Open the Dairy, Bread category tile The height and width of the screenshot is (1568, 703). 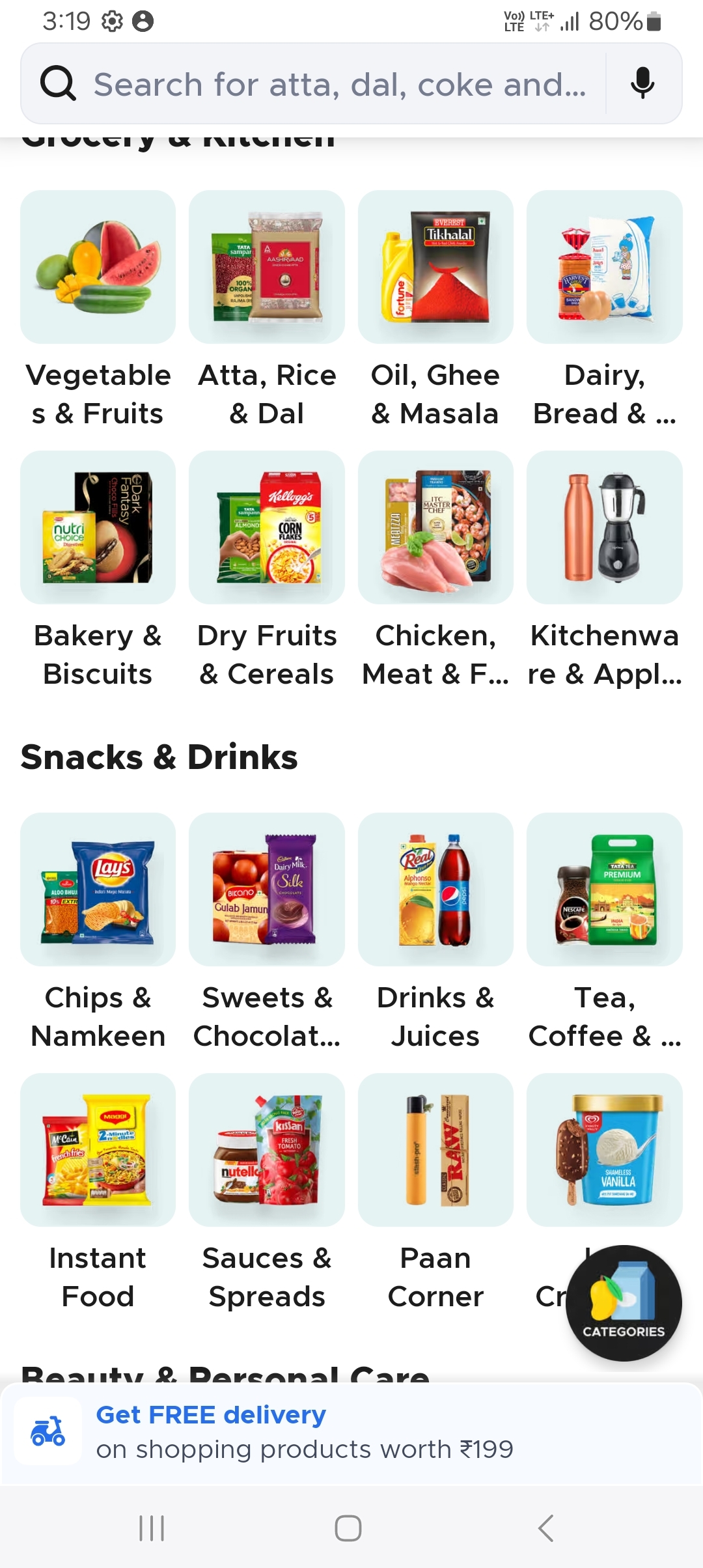click(604, 267)
